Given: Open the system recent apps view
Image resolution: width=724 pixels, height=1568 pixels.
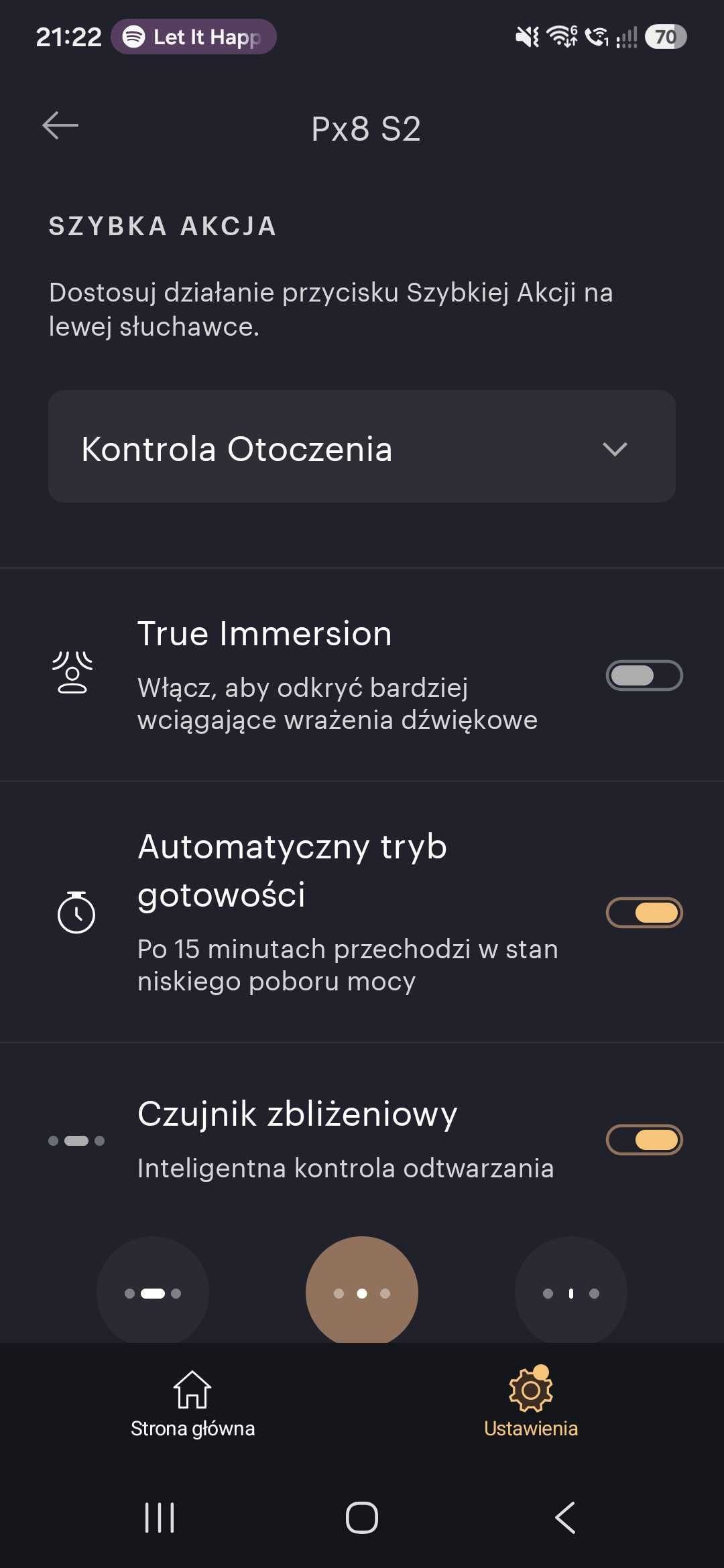Looking at the screenshot, I should [x=160, y=1518].
